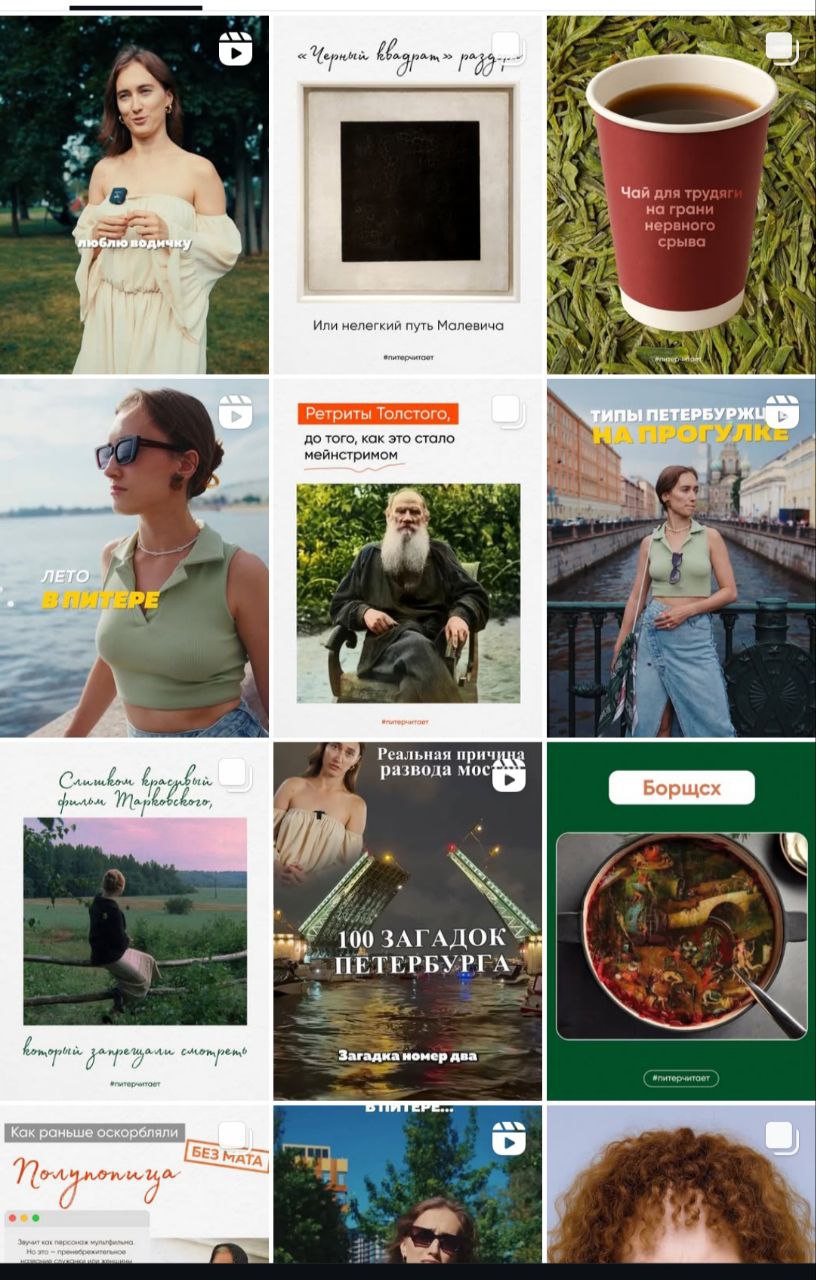Open the 'Черный квадрат' post about Malevich
Viewport: 816px width, 1280px height.
408,195
